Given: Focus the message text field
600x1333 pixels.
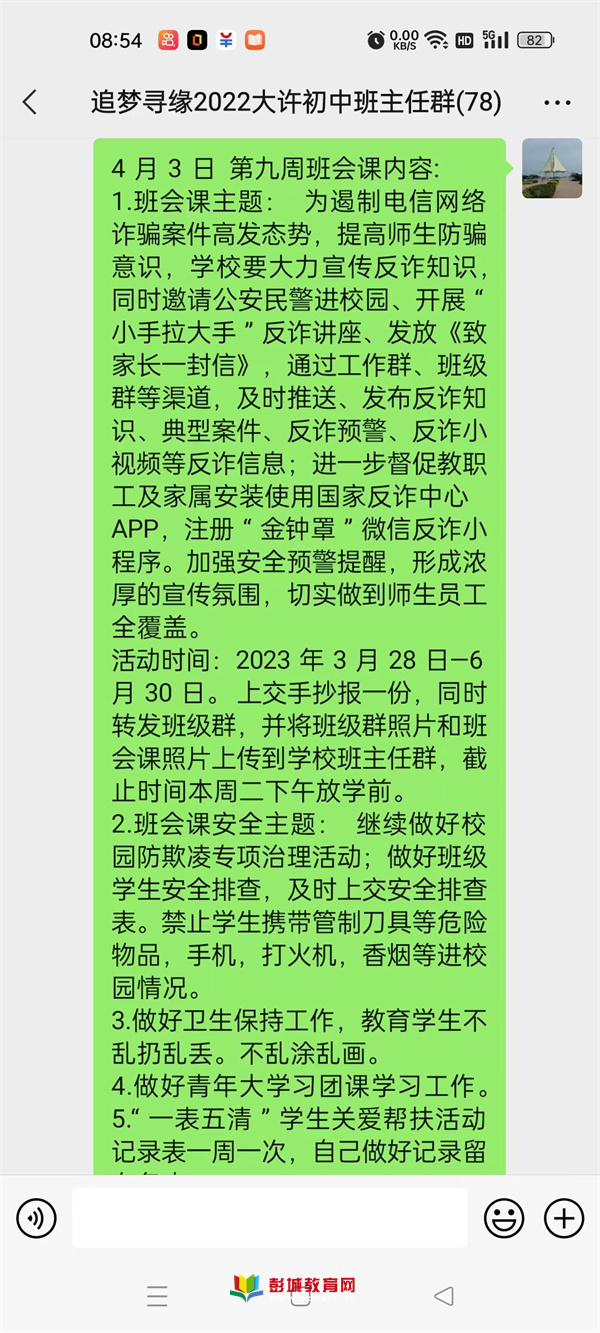Looking at the screenshot, I should coord(269,1217).
